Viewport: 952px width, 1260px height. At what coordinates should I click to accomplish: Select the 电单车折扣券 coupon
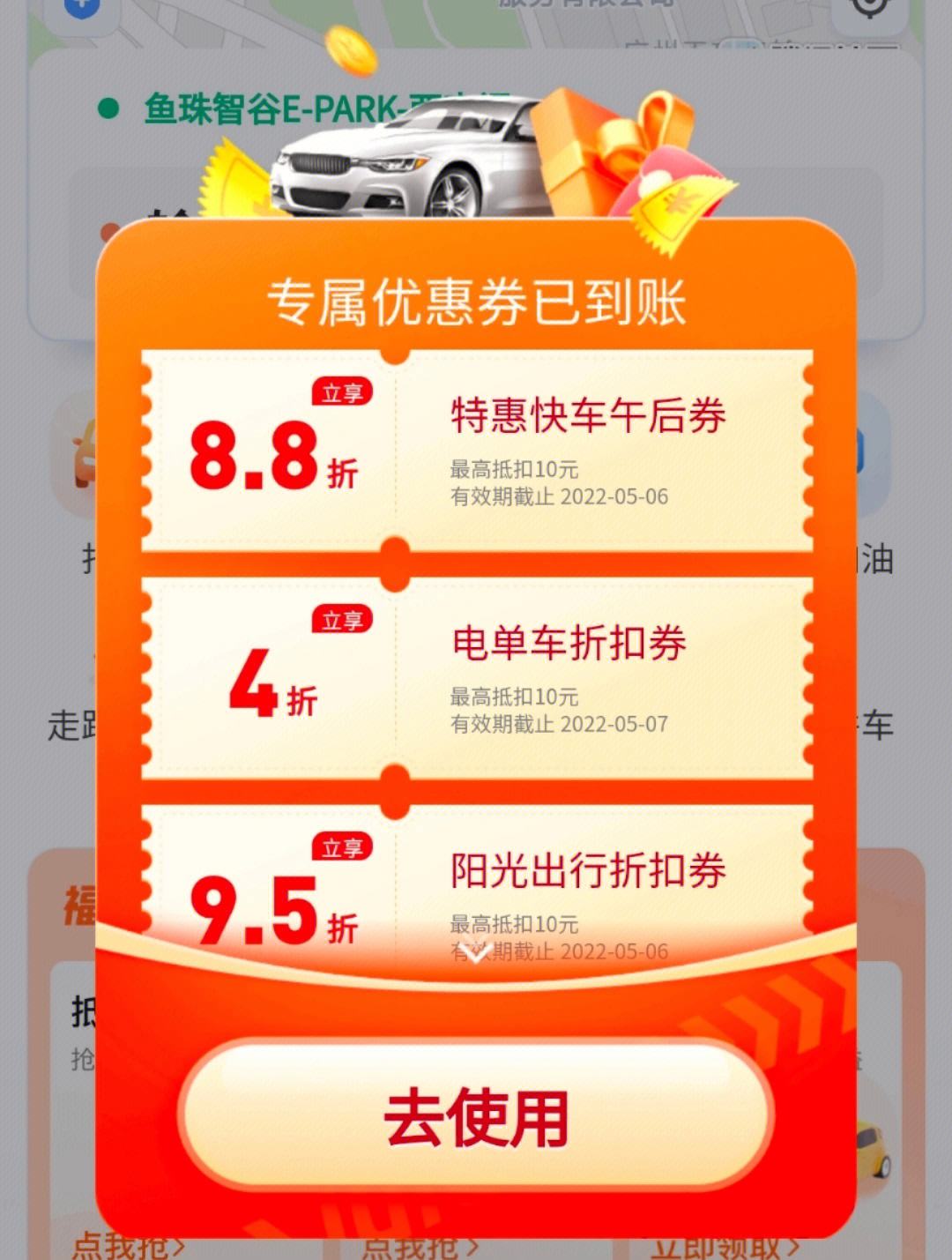(x=476, y=679)
